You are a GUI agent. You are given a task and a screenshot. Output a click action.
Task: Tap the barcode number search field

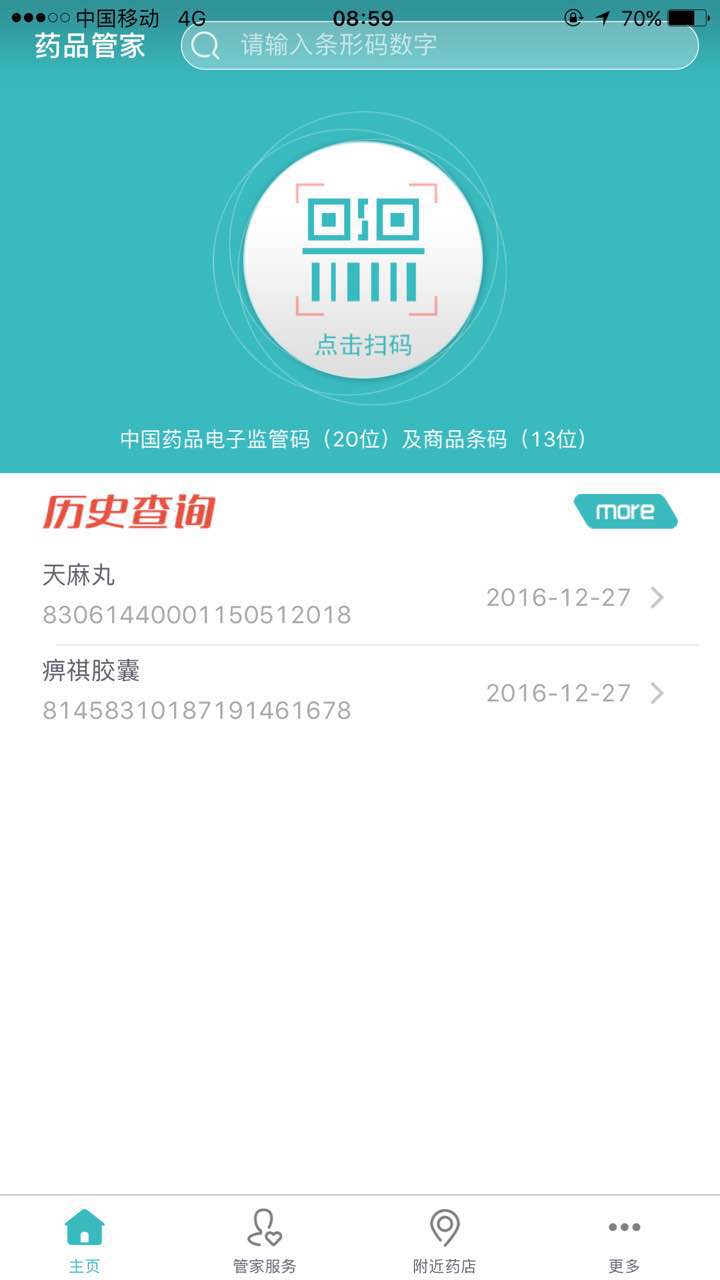pos(439,45)
